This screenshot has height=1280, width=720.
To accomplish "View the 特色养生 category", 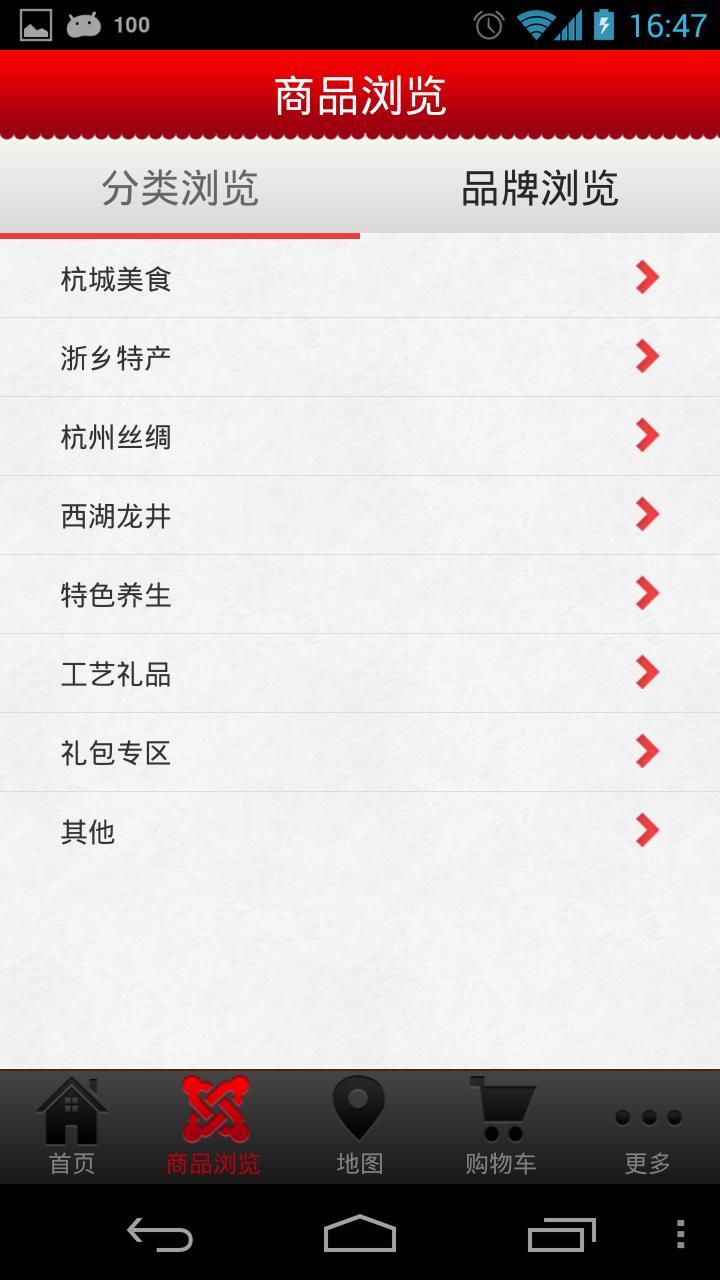I will (360, 594).
